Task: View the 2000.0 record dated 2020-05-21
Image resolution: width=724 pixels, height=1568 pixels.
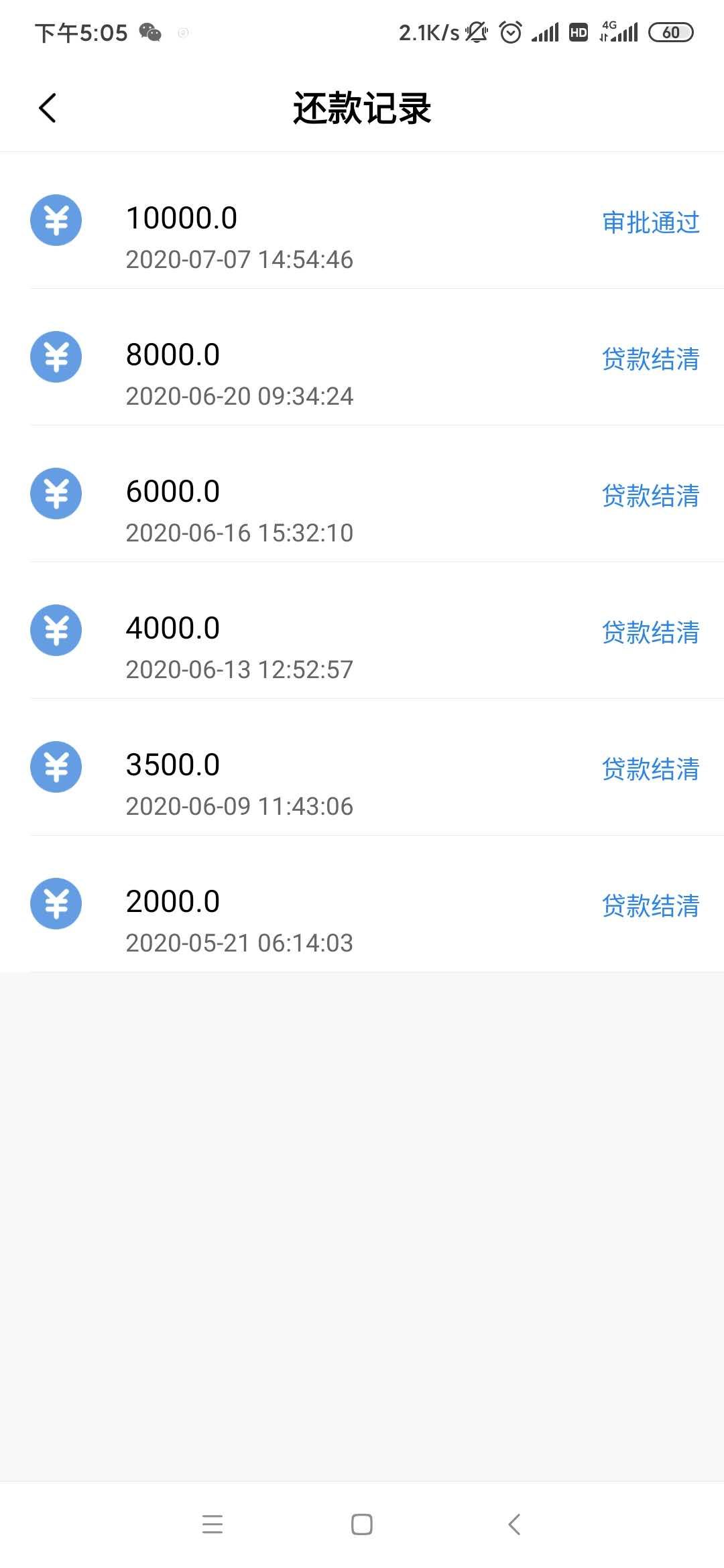Action: click(362, 904)
